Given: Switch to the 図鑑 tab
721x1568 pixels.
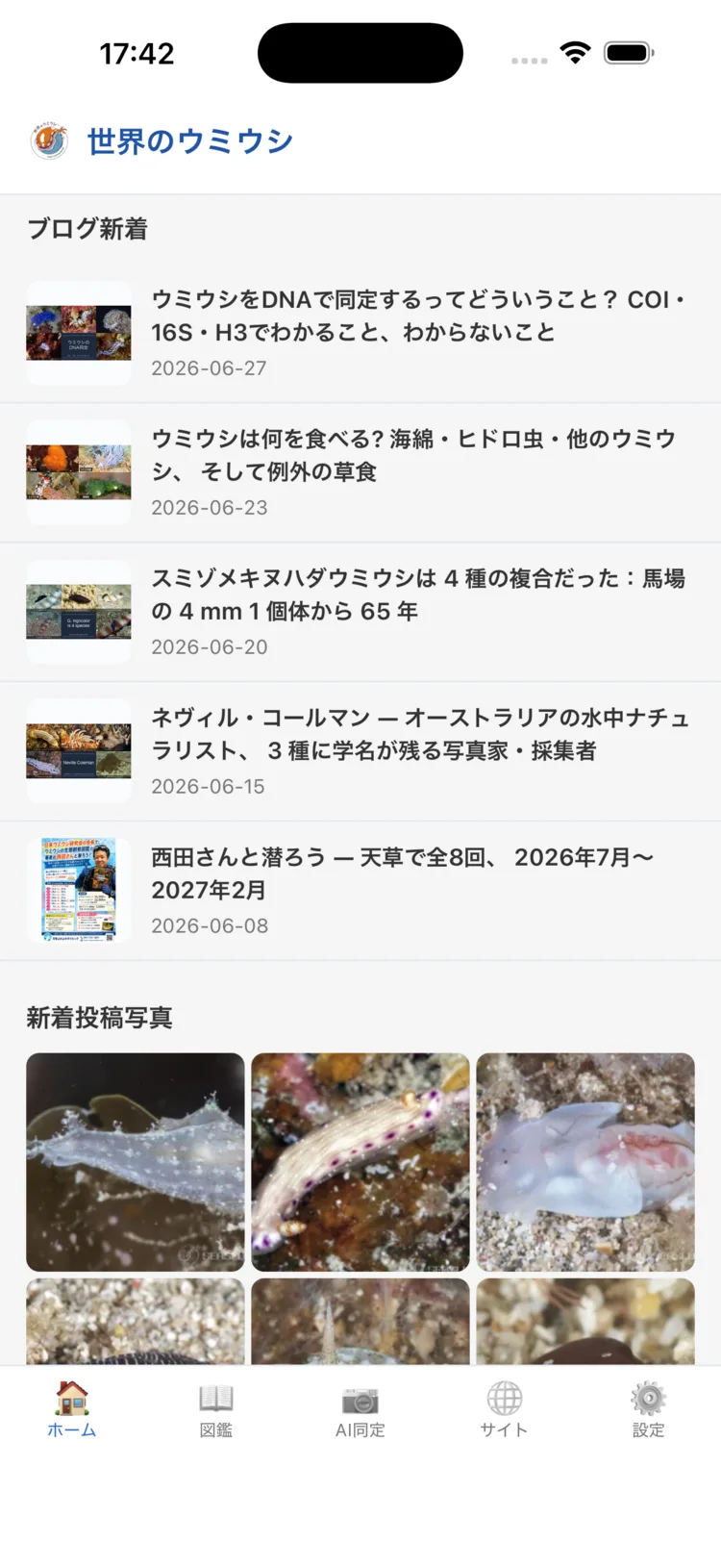Looking at the screenshot, I should 216,1410.
